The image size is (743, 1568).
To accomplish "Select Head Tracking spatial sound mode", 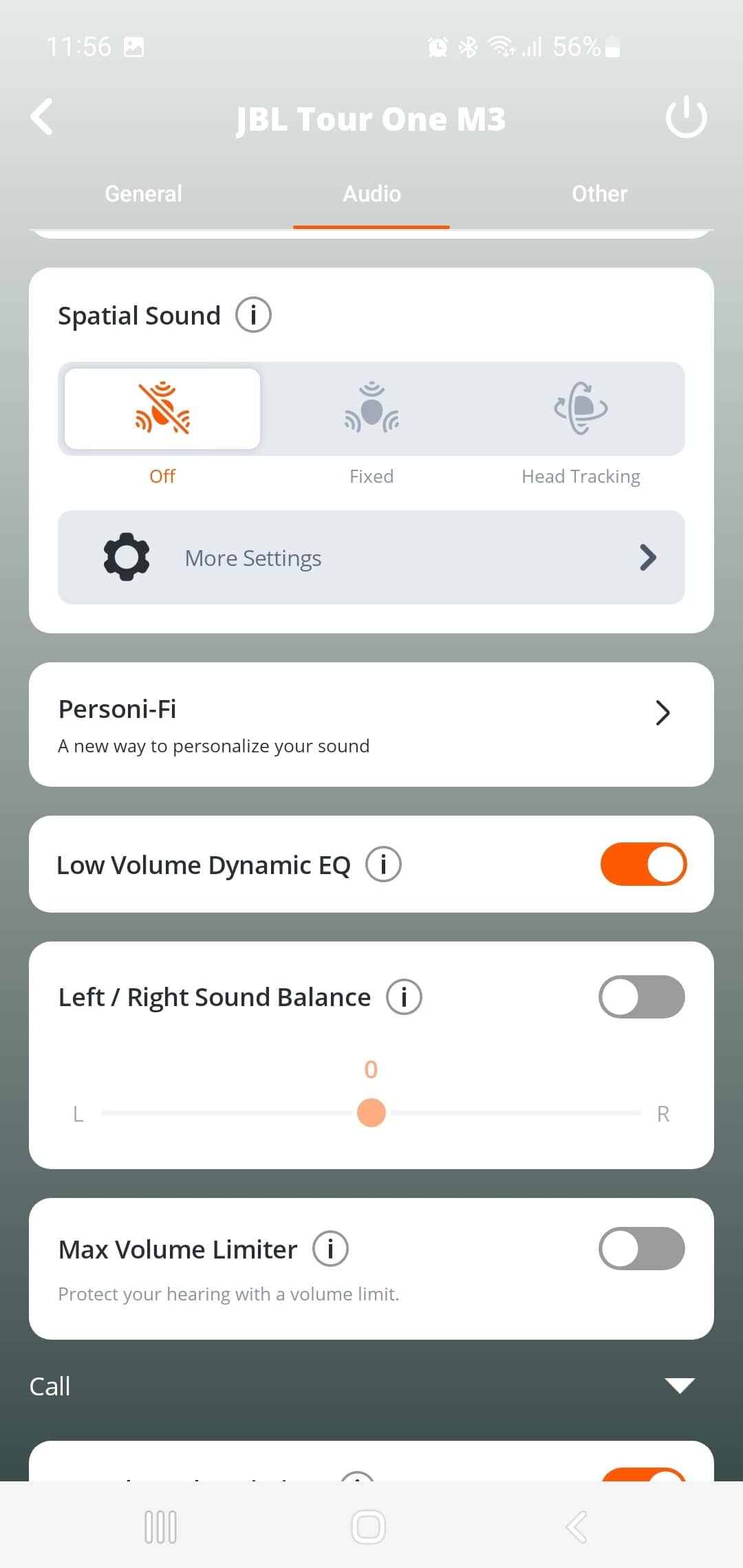I will coord(581,409).
